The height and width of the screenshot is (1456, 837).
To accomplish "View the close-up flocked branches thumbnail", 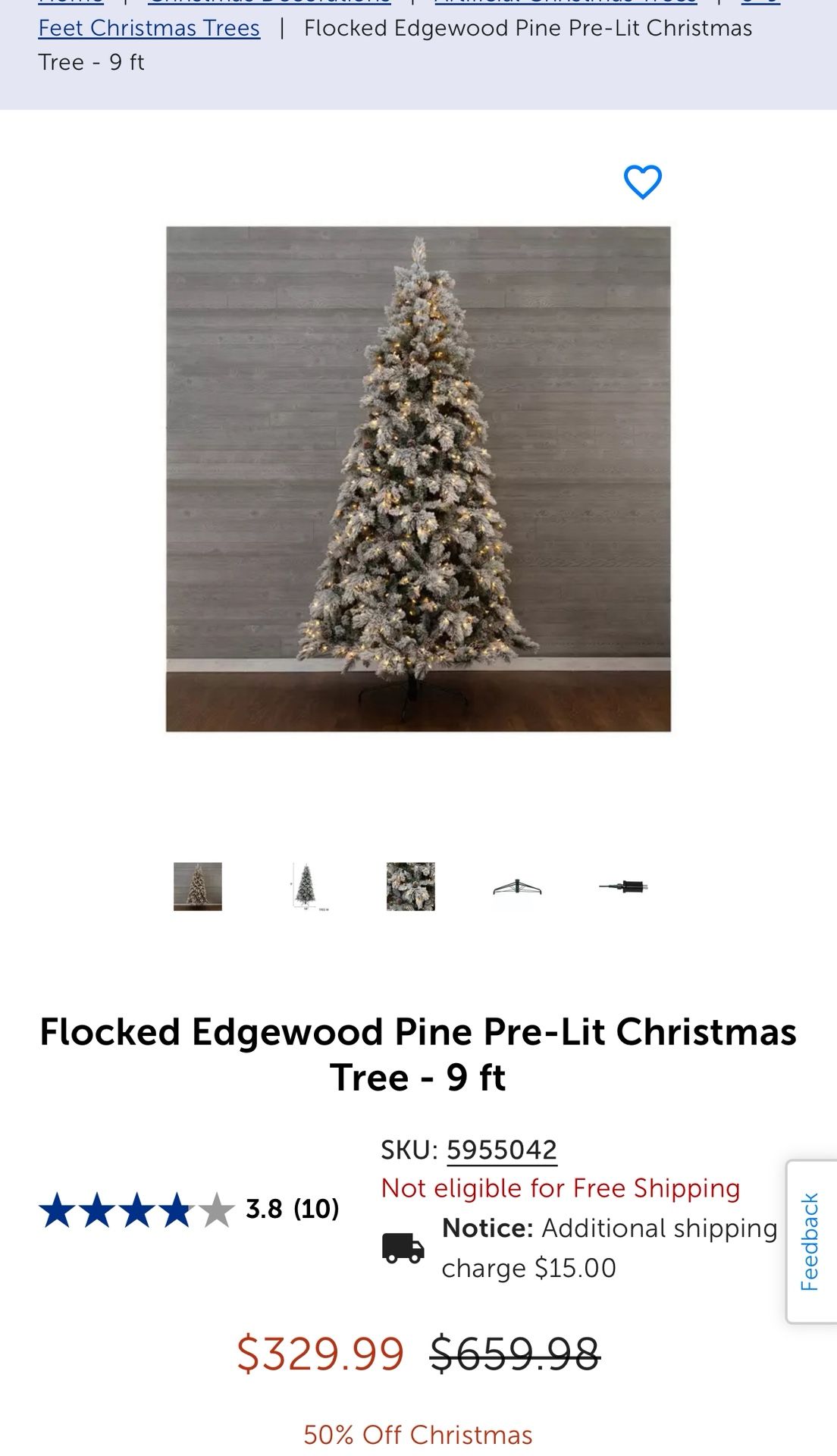I will point(410,886).
